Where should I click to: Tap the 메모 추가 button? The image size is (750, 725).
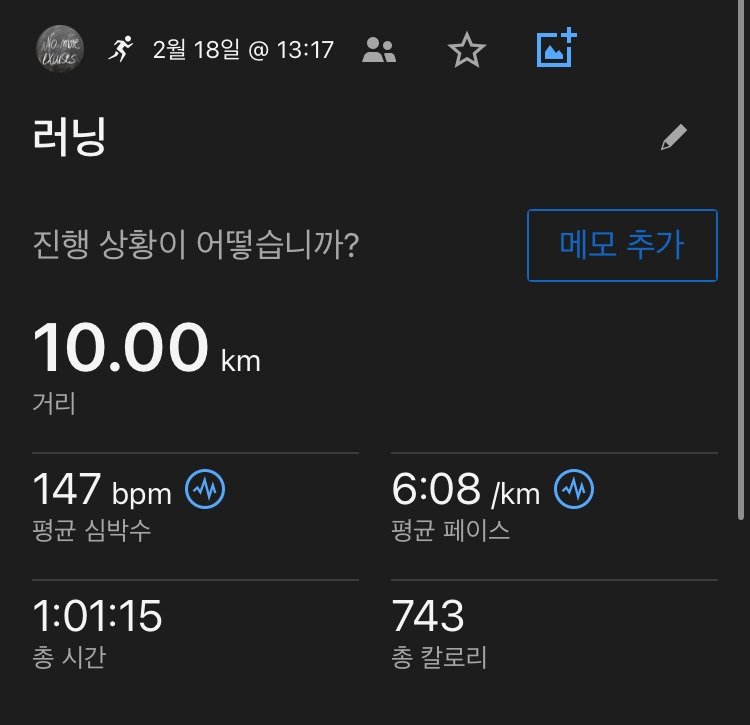pos(622,245)
